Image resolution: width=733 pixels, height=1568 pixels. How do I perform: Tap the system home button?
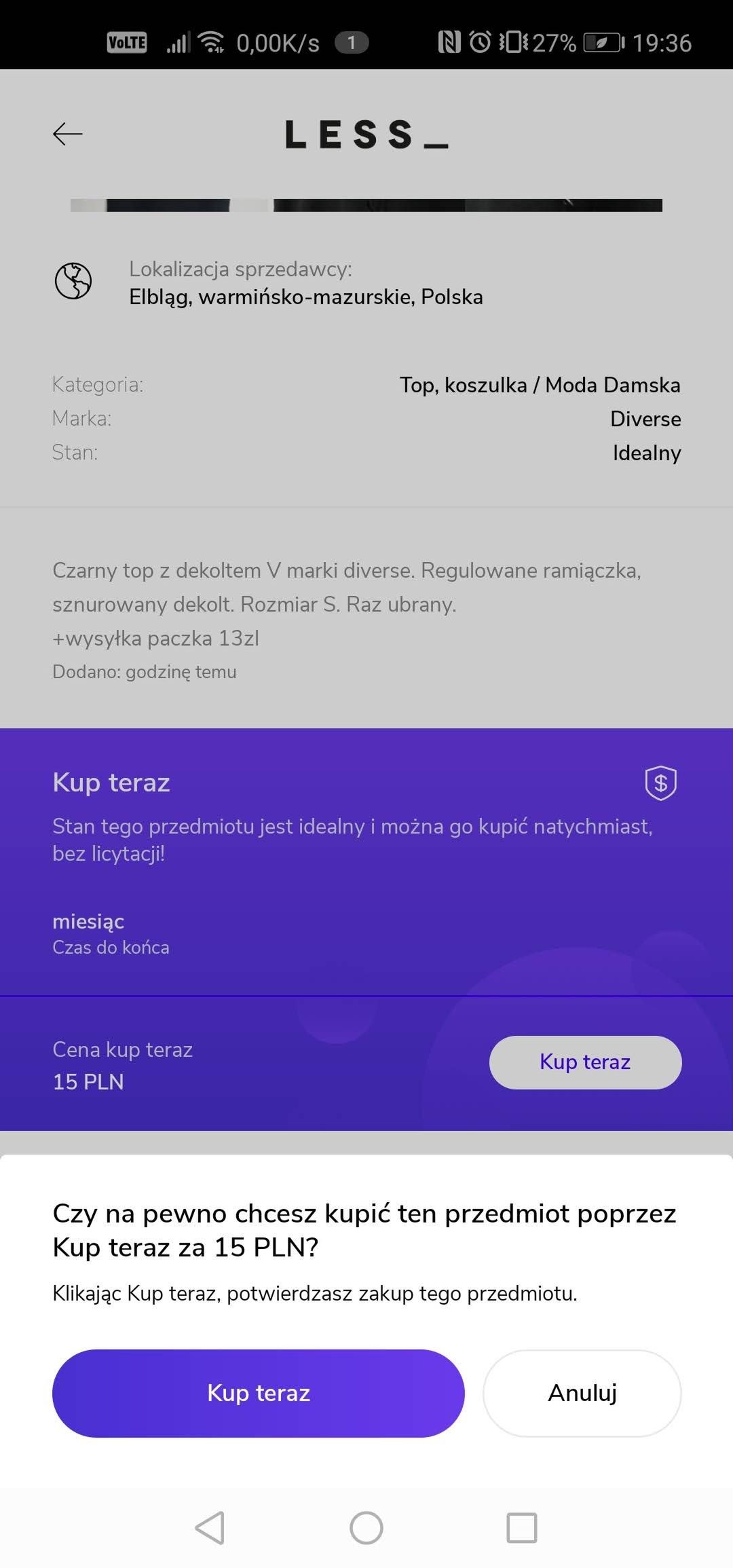click(x=366, y=1528)
